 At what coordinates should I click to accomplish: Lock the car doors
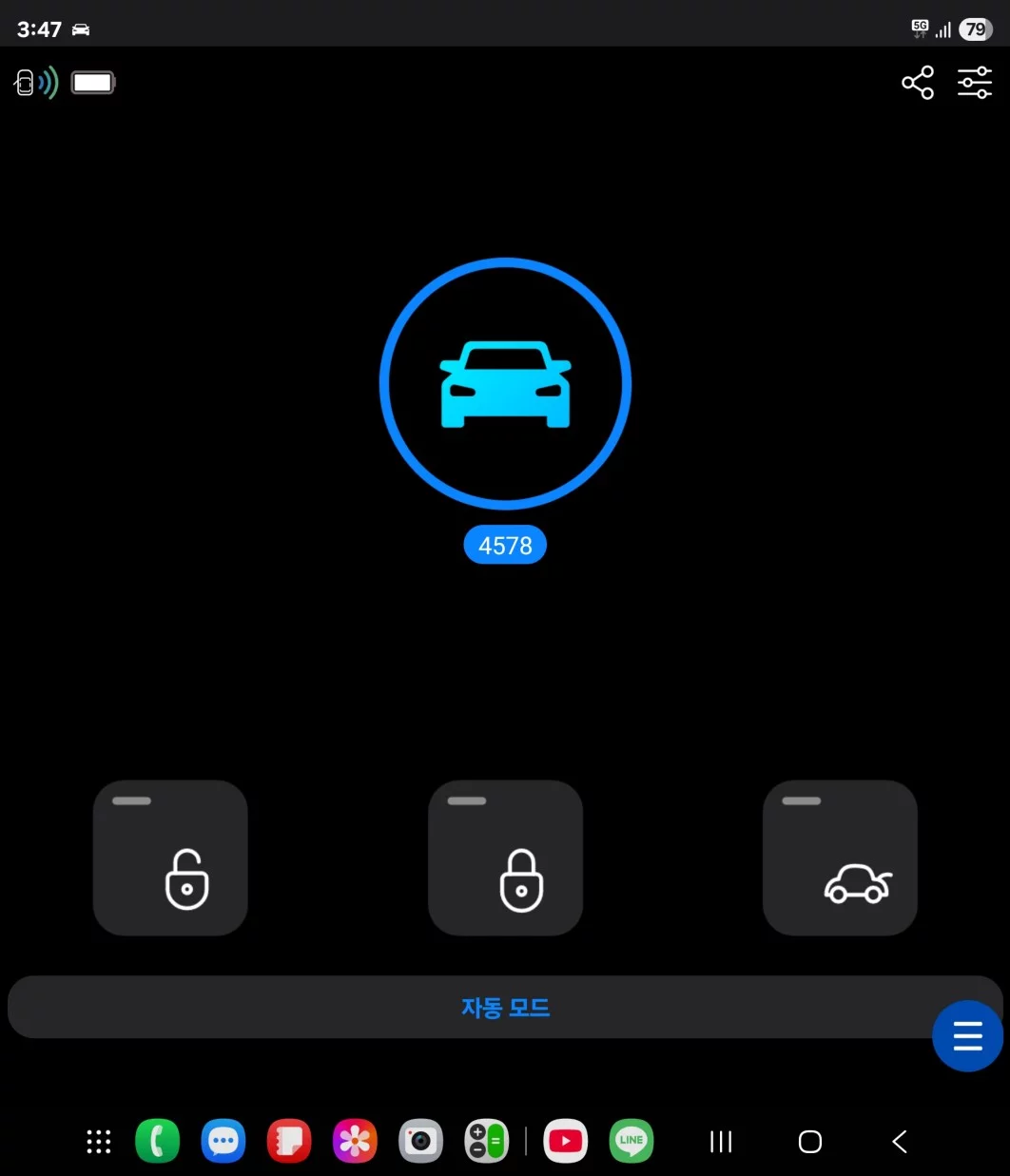click(x=505, y=858)
